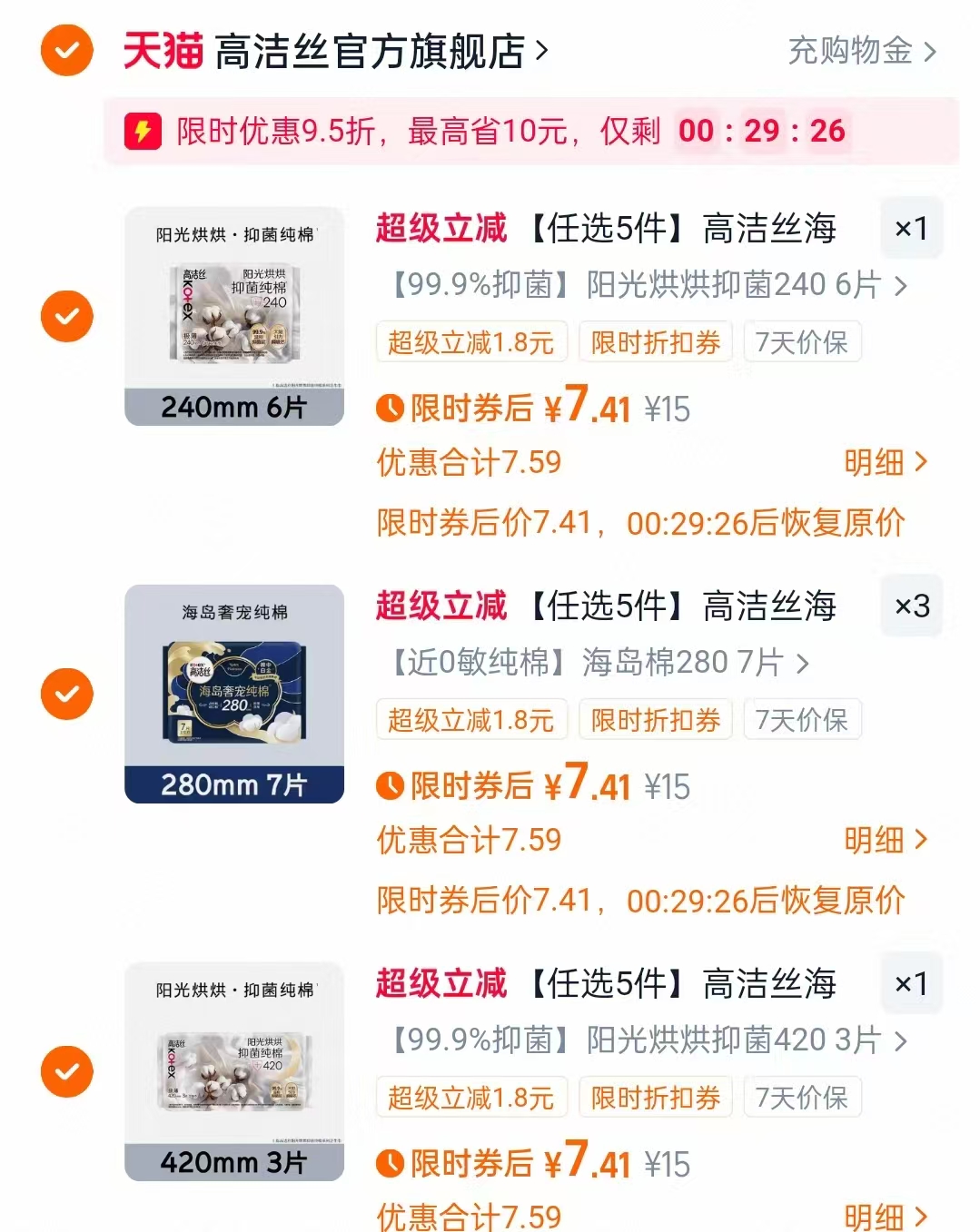Click the clock icon beside the 280mm product price
The image size is (980, 1232).
click(390, 786)
